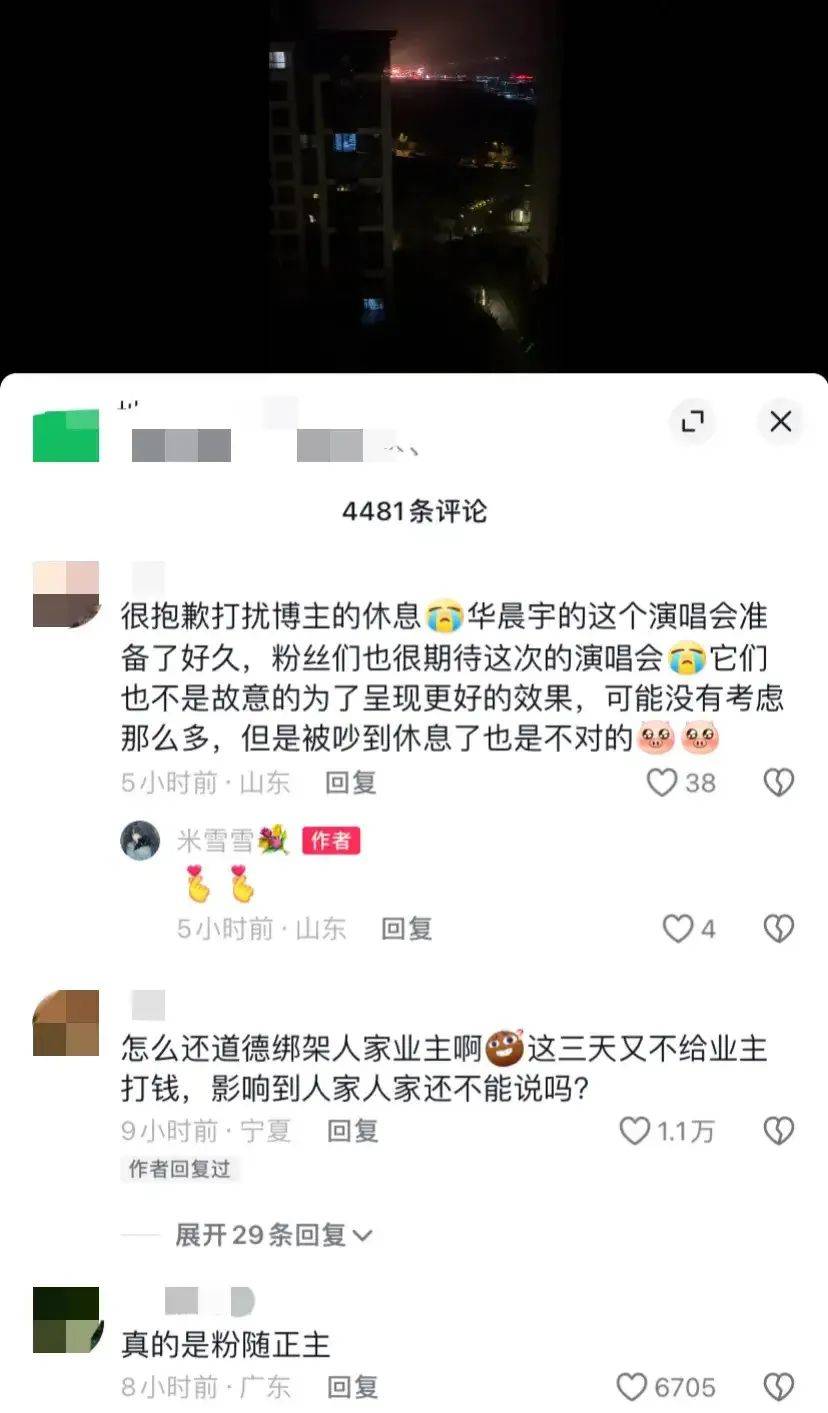
Task: Close the comments panel
Action: coord(780,422)
